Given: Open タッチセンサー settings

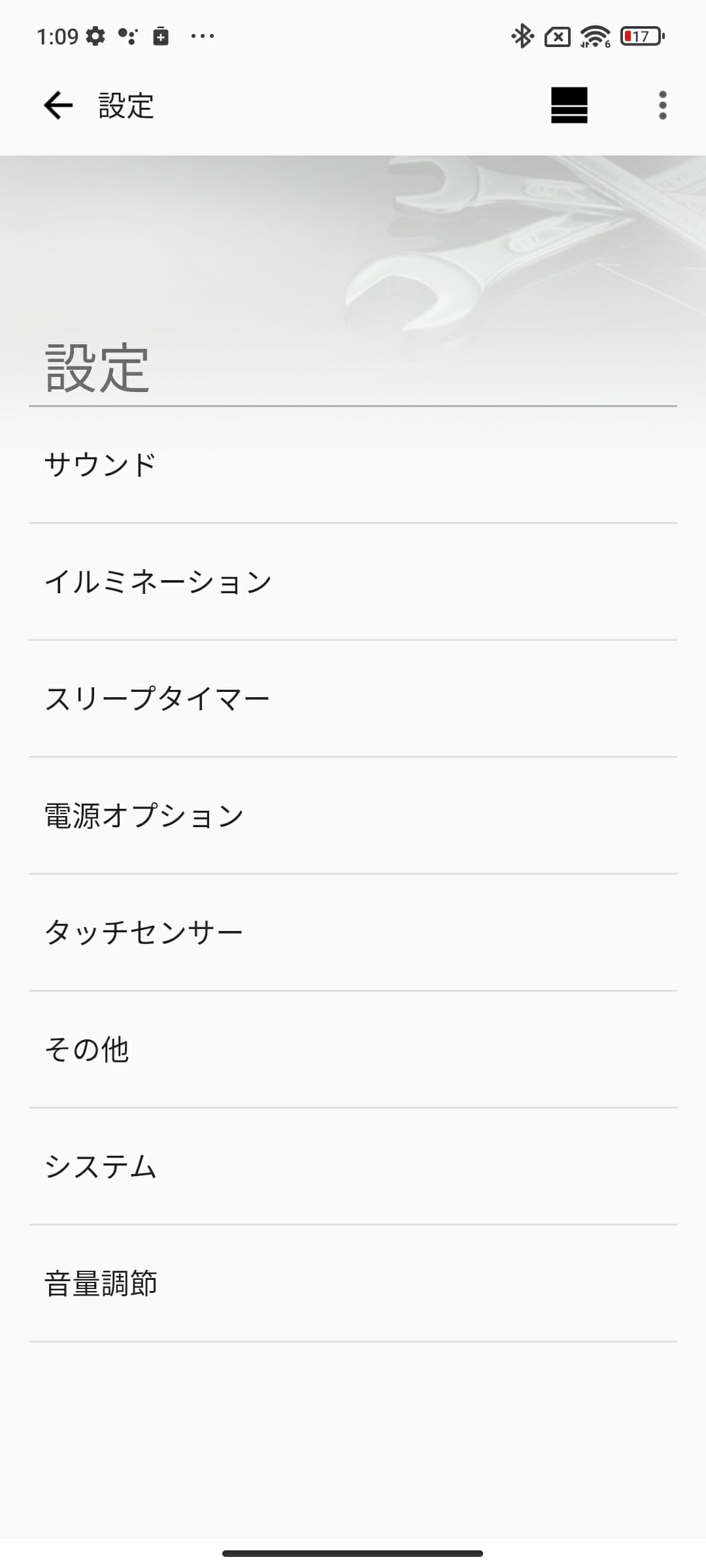Looking at the screenshot, I should tap(353, 933).
